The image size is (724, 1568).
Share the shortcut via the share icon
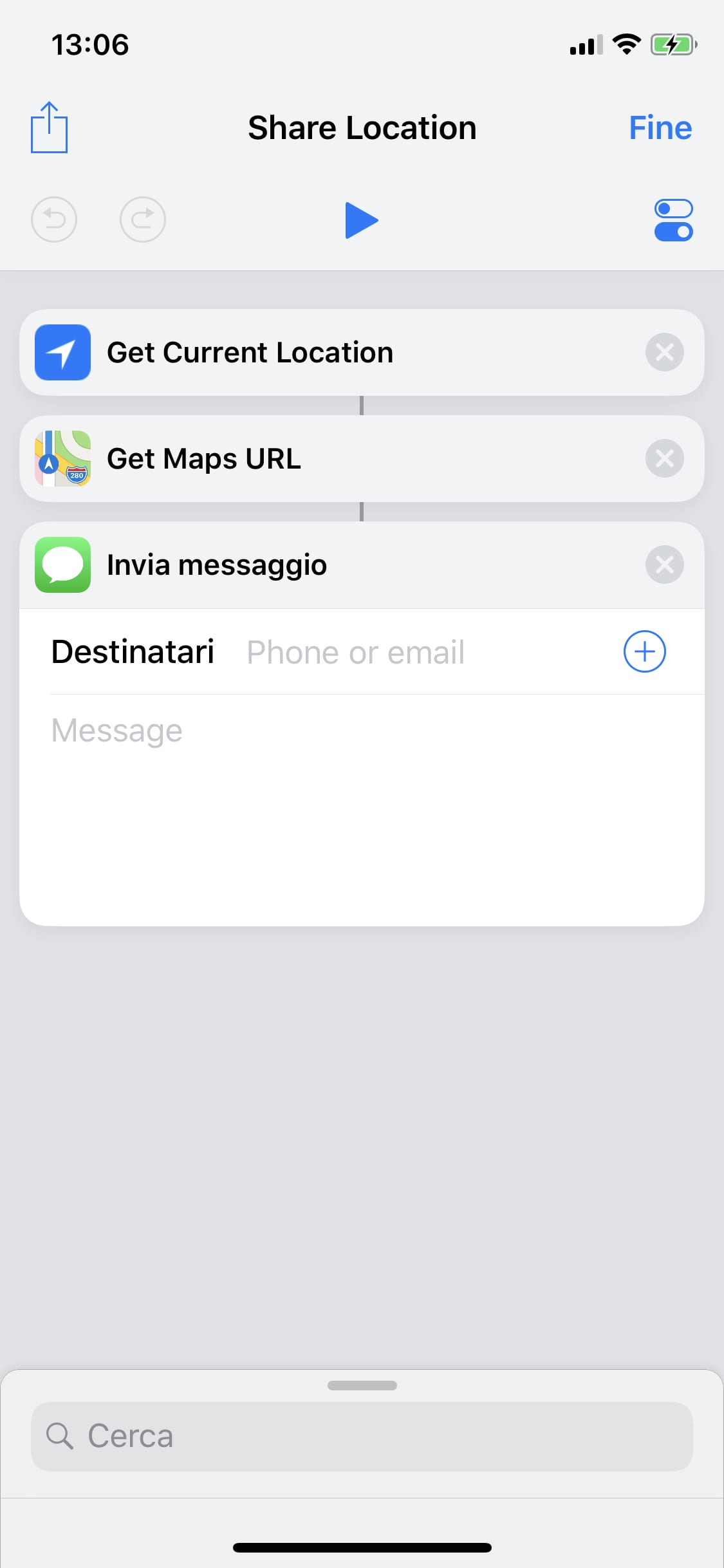49,127
